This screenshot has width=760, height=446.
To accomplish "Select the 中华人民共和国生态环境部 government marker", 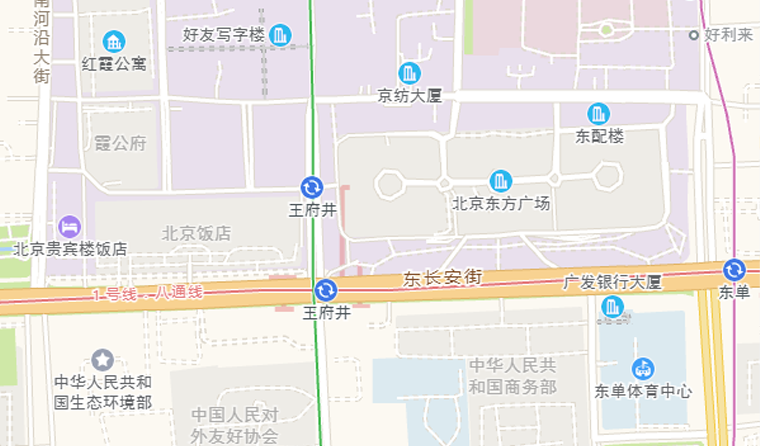I will click(103, 359).
